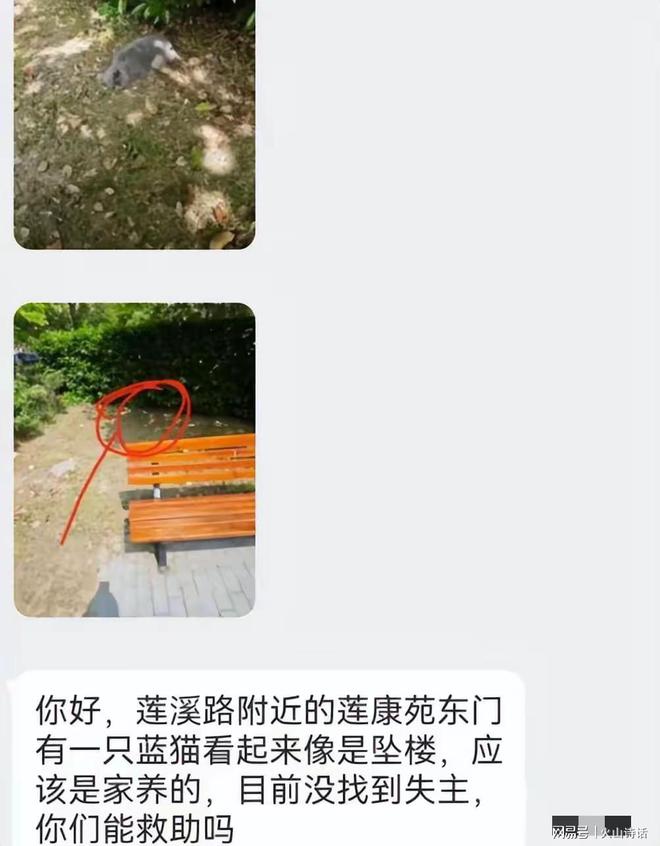The image size is (660, 846).
Task: Open the photo of the gray cat lying on the ground
Action: (134, 123)
